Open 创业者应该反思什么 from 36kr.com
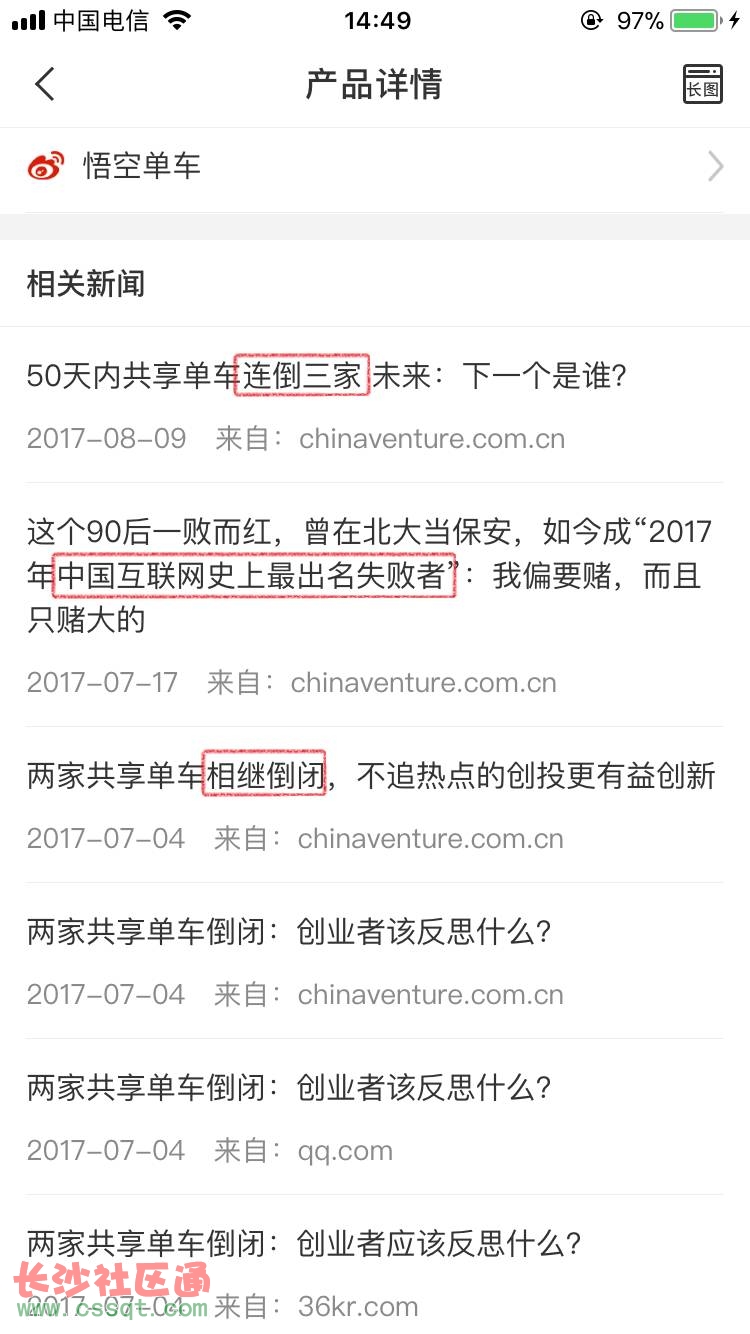The width and height of the screenshot is (750, 1334). [375, 1265]
